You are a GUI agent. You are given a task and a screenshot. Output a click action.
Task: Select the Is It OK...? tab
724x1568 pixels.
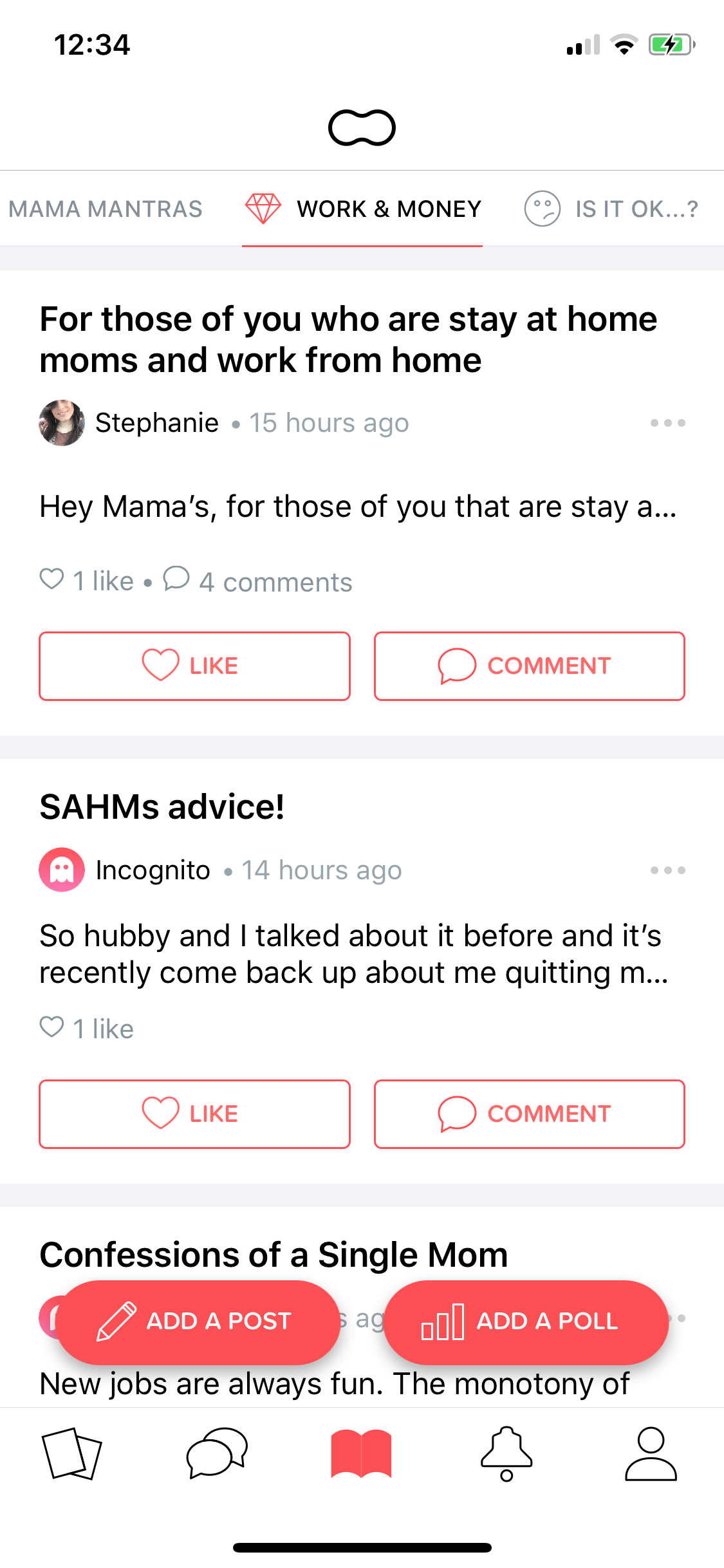pos(611,209)
